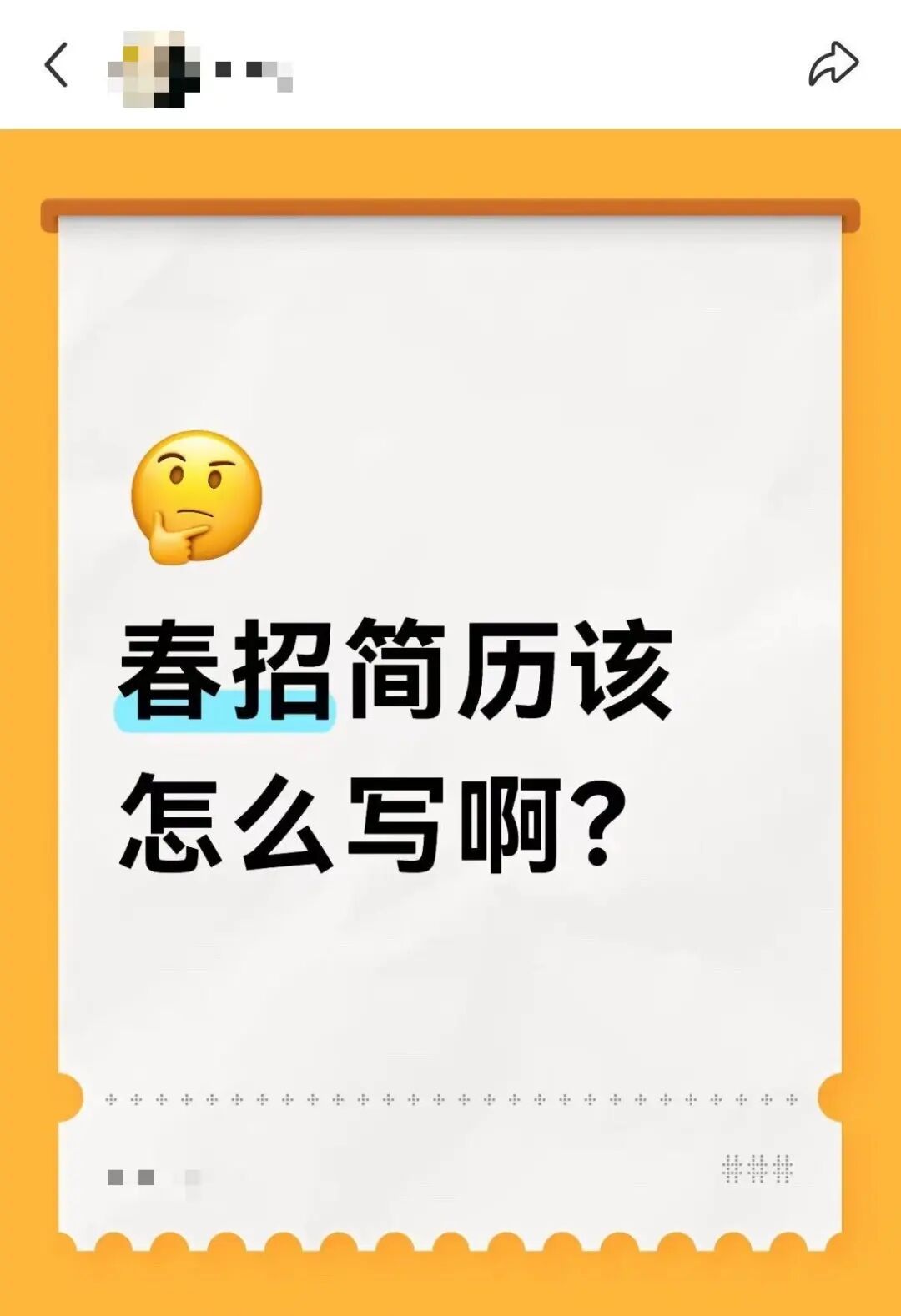
Task: Select the highlighted word 春招
Action: coord(225,667)
